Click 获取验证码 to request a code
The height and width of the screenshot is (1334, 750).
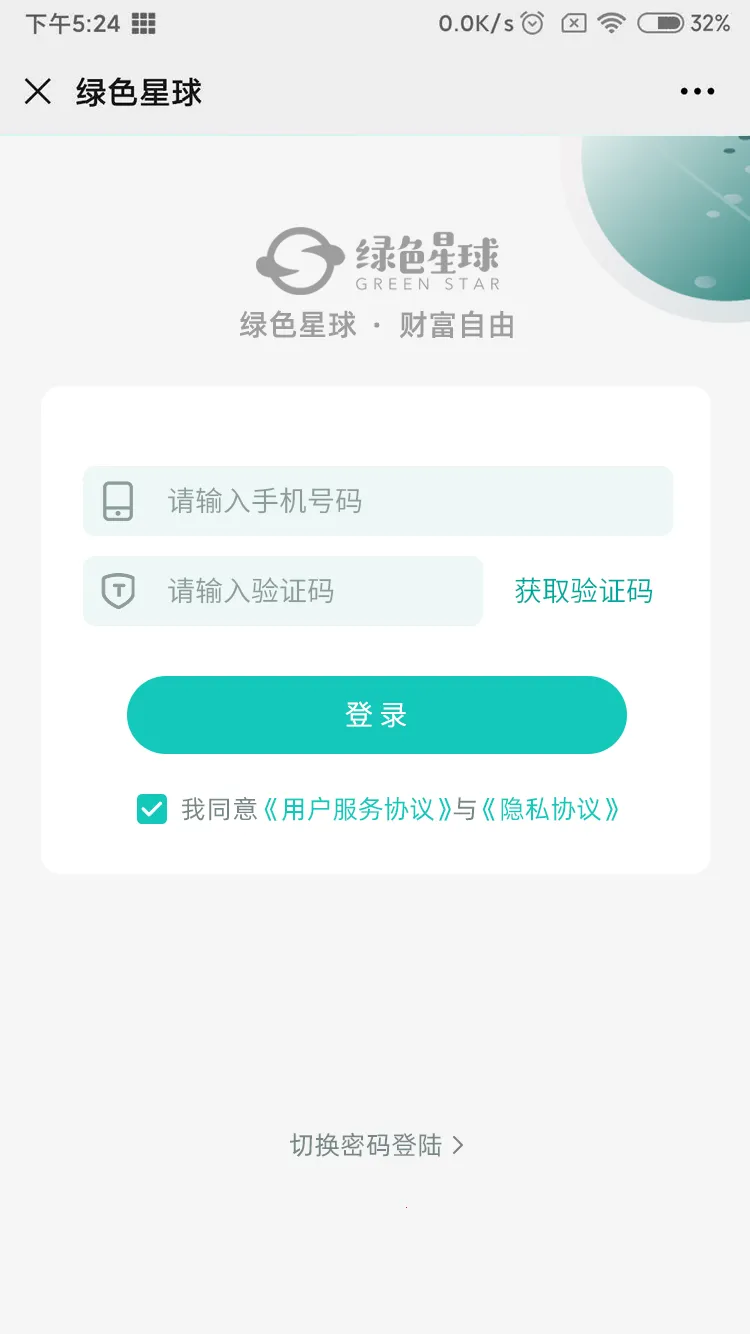pyautogui.click(x=583, y=591)
